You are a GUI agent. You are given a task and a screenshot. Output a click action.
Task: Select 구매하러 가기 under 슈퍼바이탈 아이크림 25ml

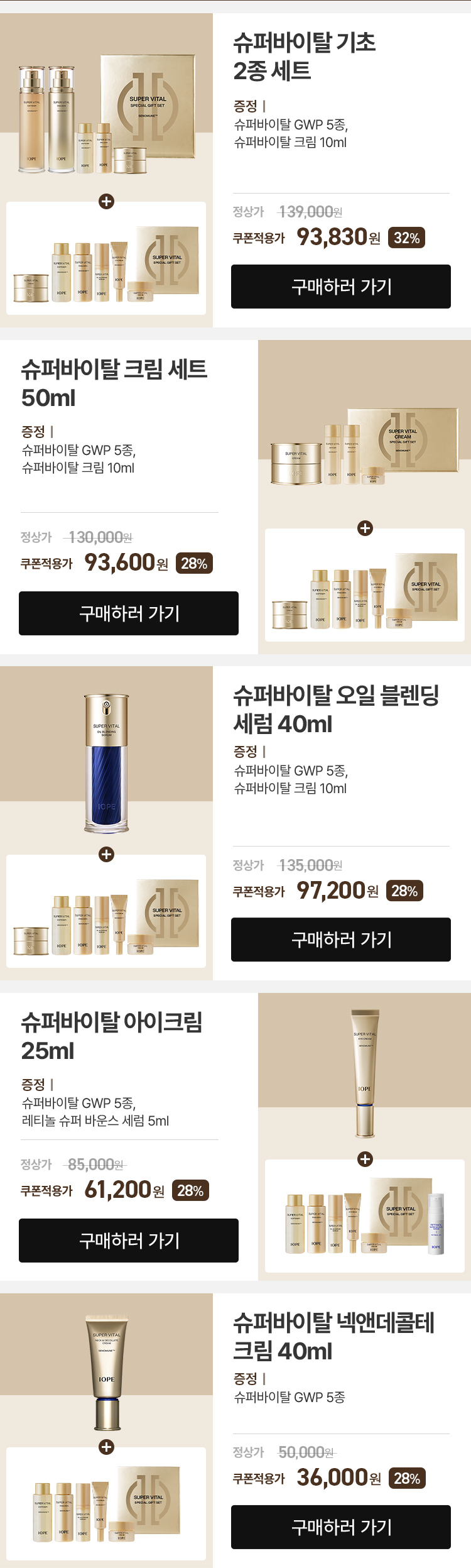click(x=129, y=1240)
